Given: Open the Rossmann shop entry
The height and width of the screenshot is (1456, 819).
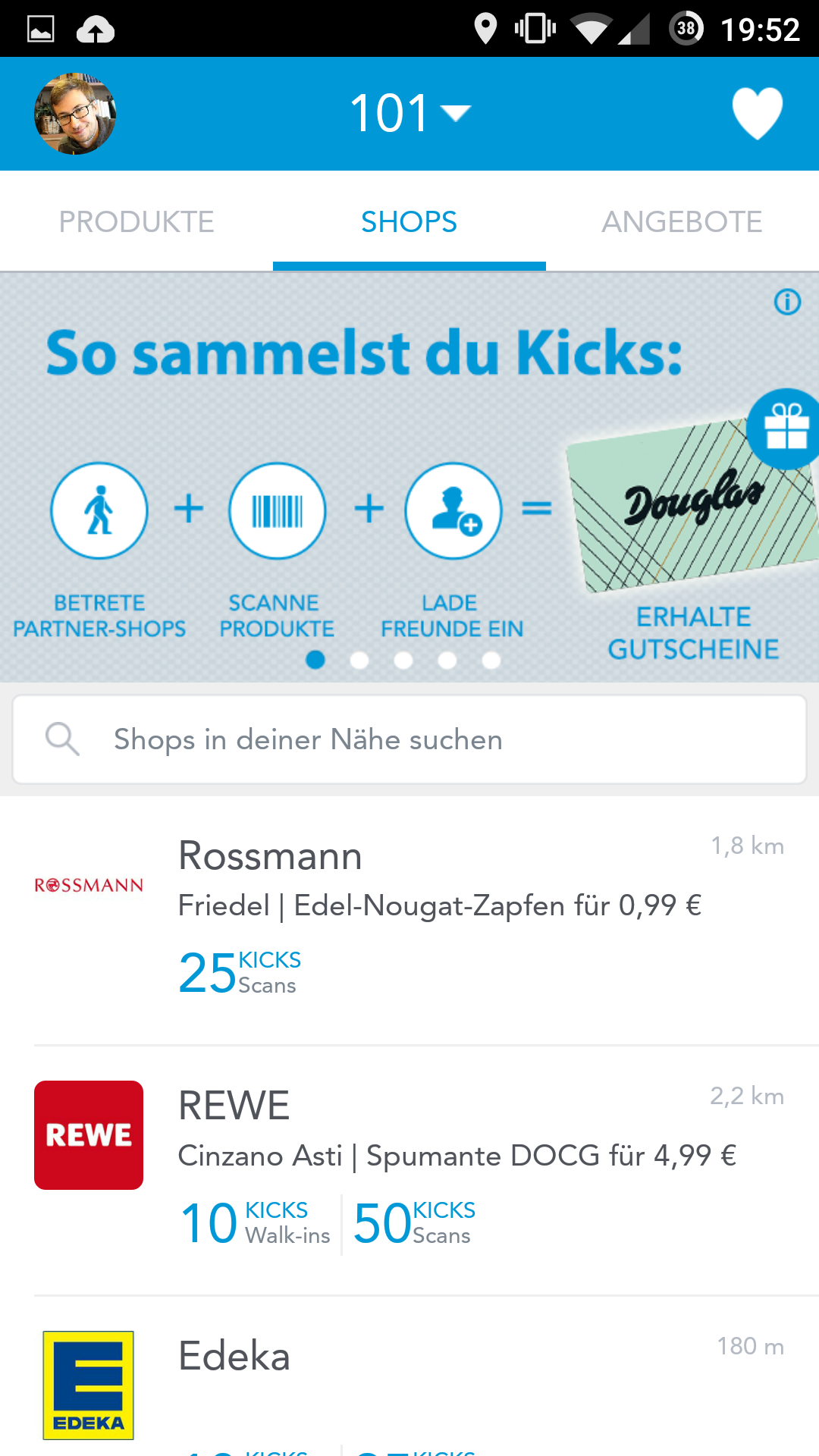Looking at the screenshot, I should pos(409,921).
